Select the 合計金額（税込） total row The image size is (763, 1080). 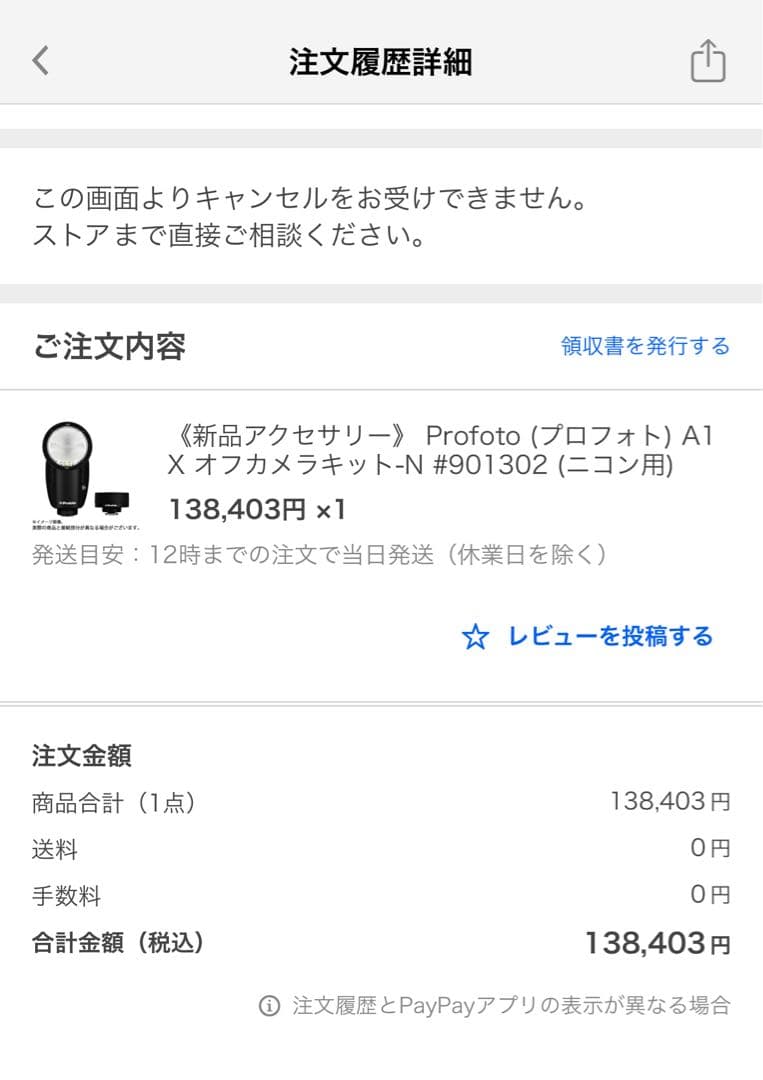click(x=380, y=941)
